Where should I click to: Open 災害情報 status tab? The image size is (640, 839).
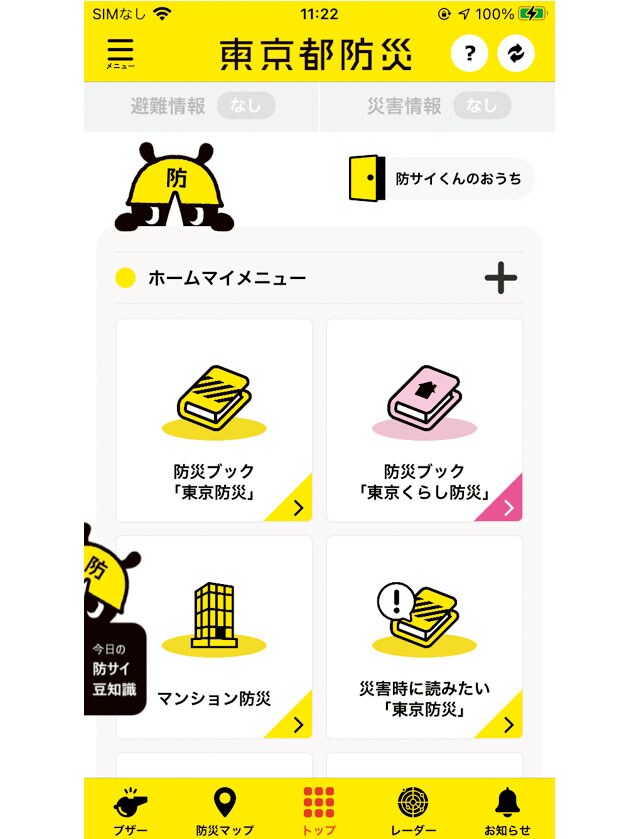pyautogui.click(x=437, y=106)
